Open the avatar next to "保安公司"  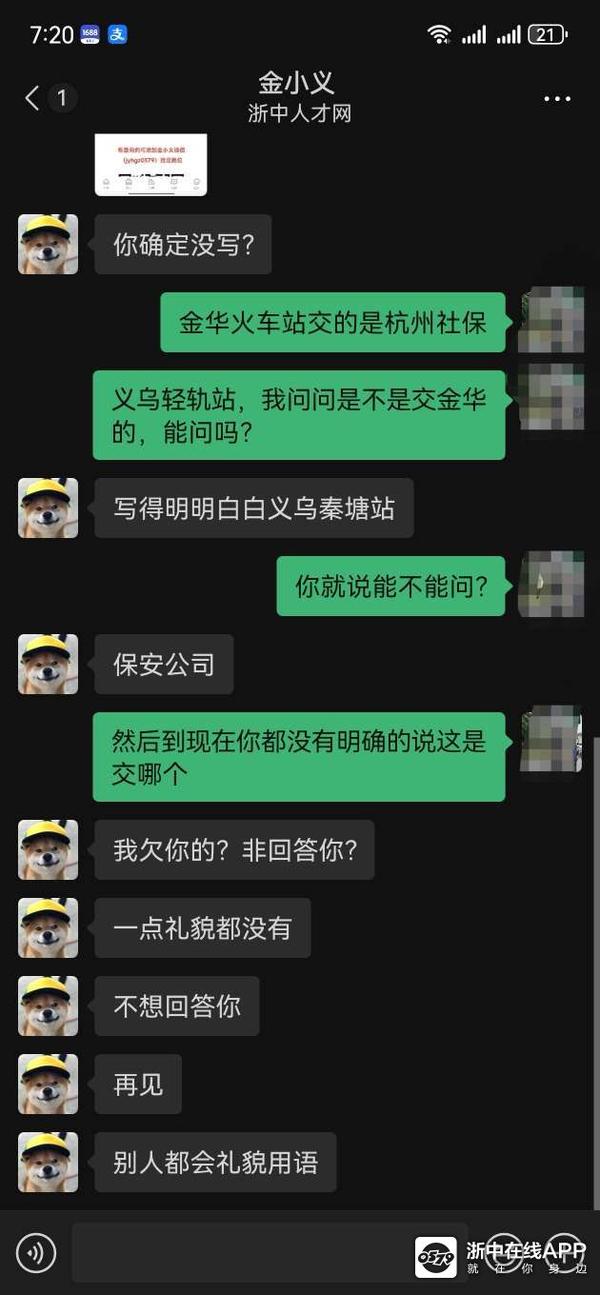pos(48,664)
